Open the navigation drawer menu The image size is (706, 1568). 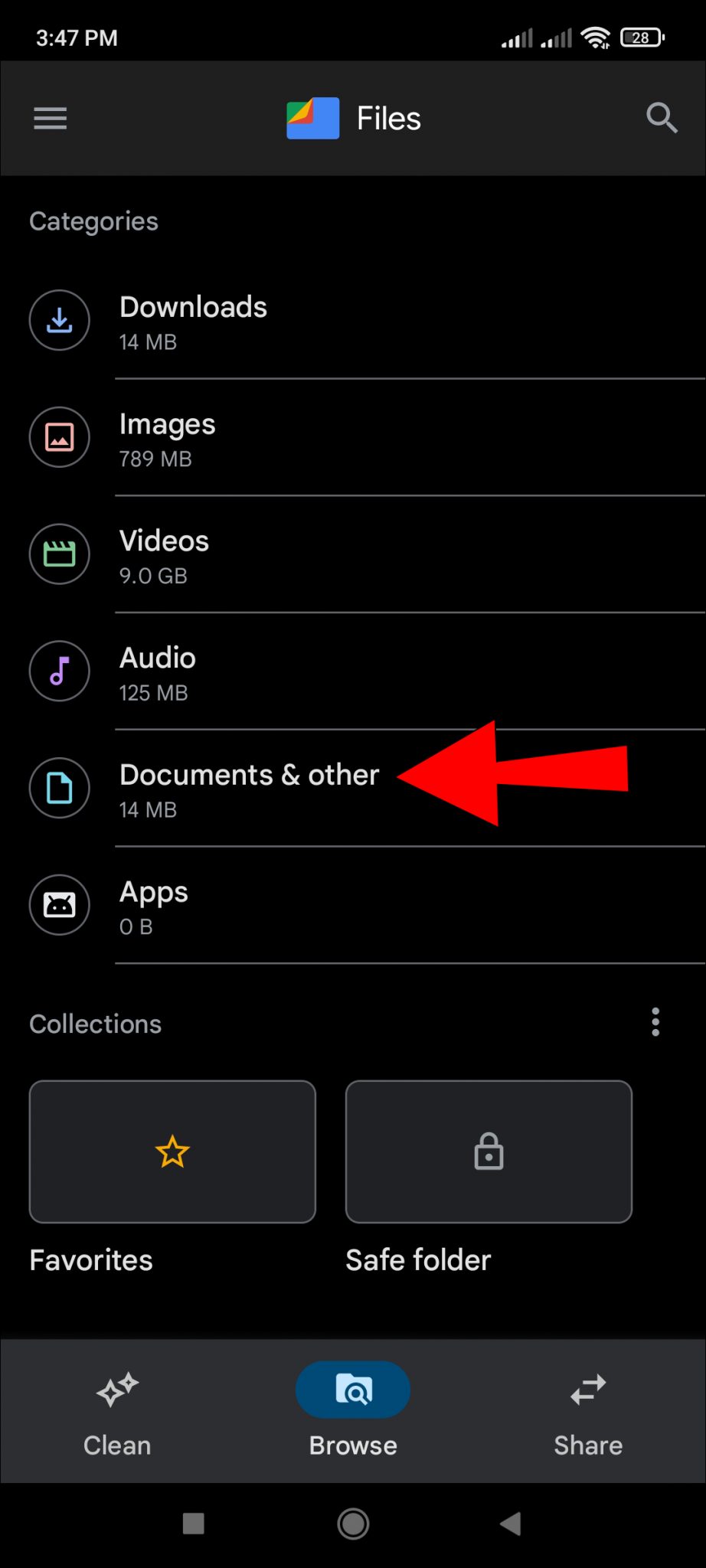[x=49, y=118]
